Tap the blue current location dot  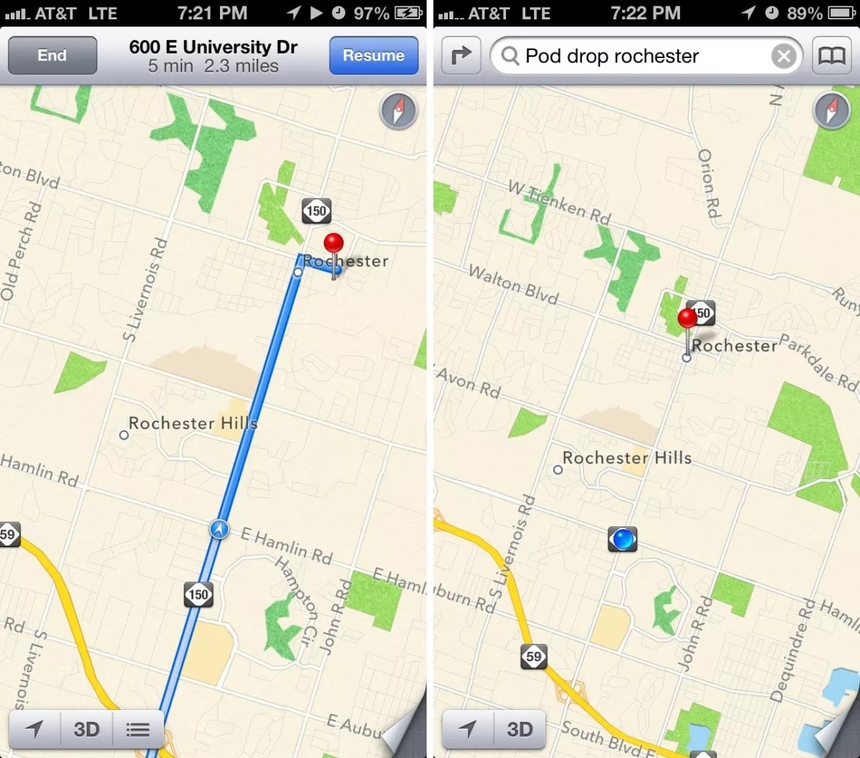(x=623, y=540)
